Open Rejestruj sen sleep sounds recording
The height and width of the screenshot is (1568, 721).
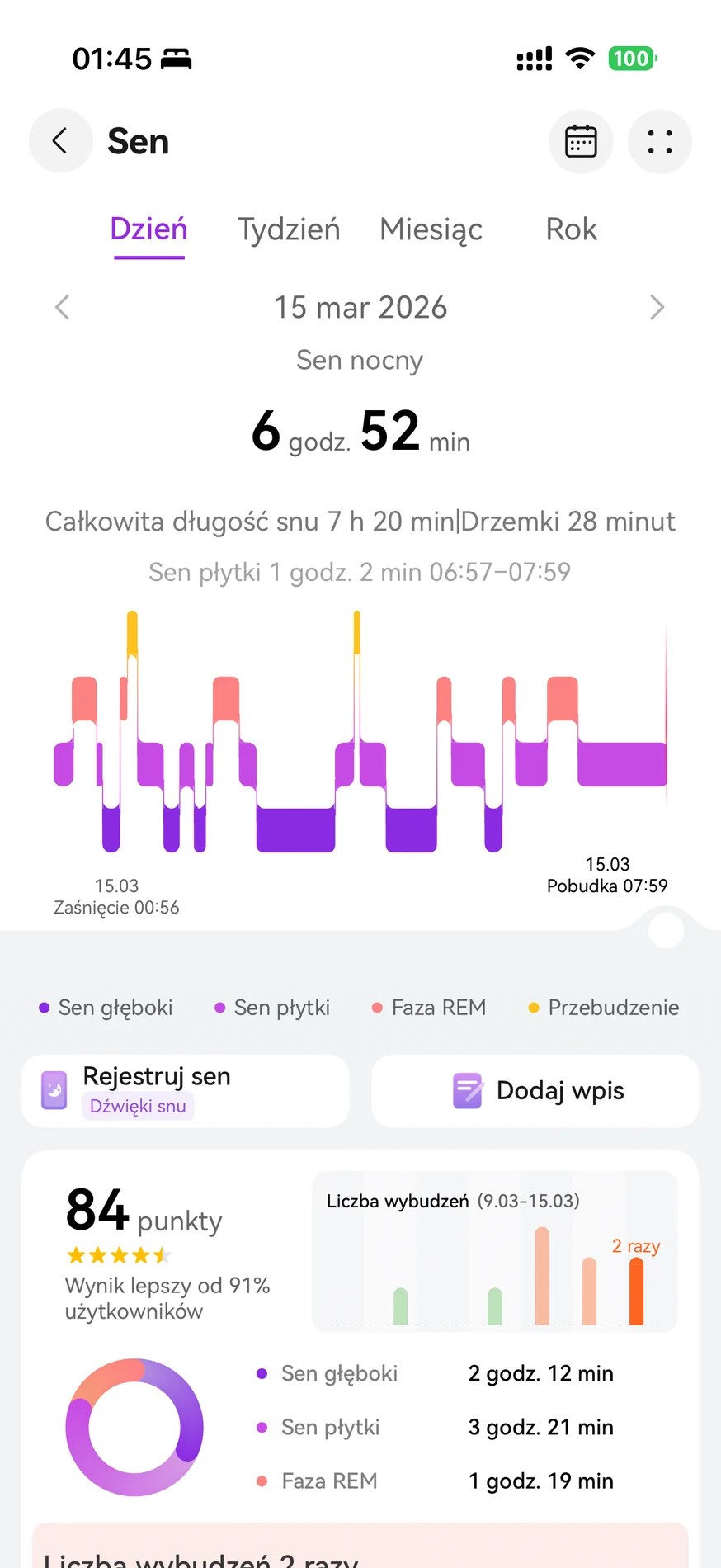(x=186, y=1090)
